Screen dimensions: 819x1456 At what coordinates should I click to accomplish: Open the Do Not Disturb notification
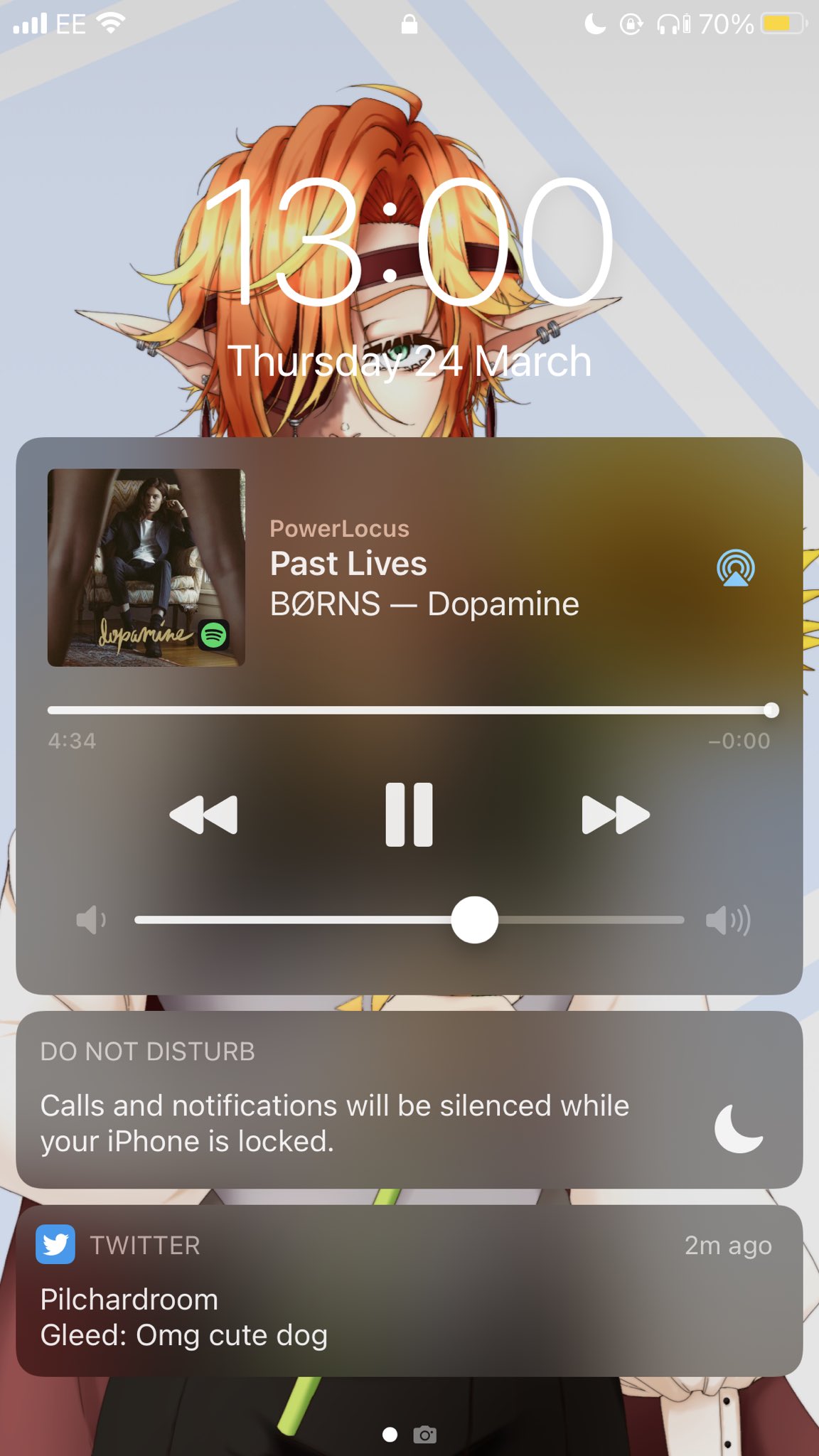[409, 1100]
